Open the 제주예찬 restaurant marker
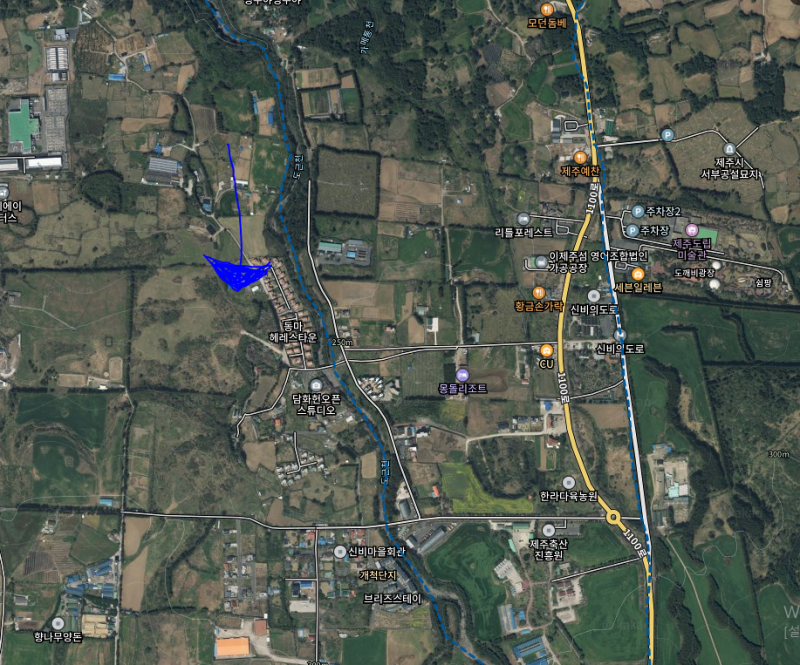The image size is (800, 665). click(x=580, y=157)
